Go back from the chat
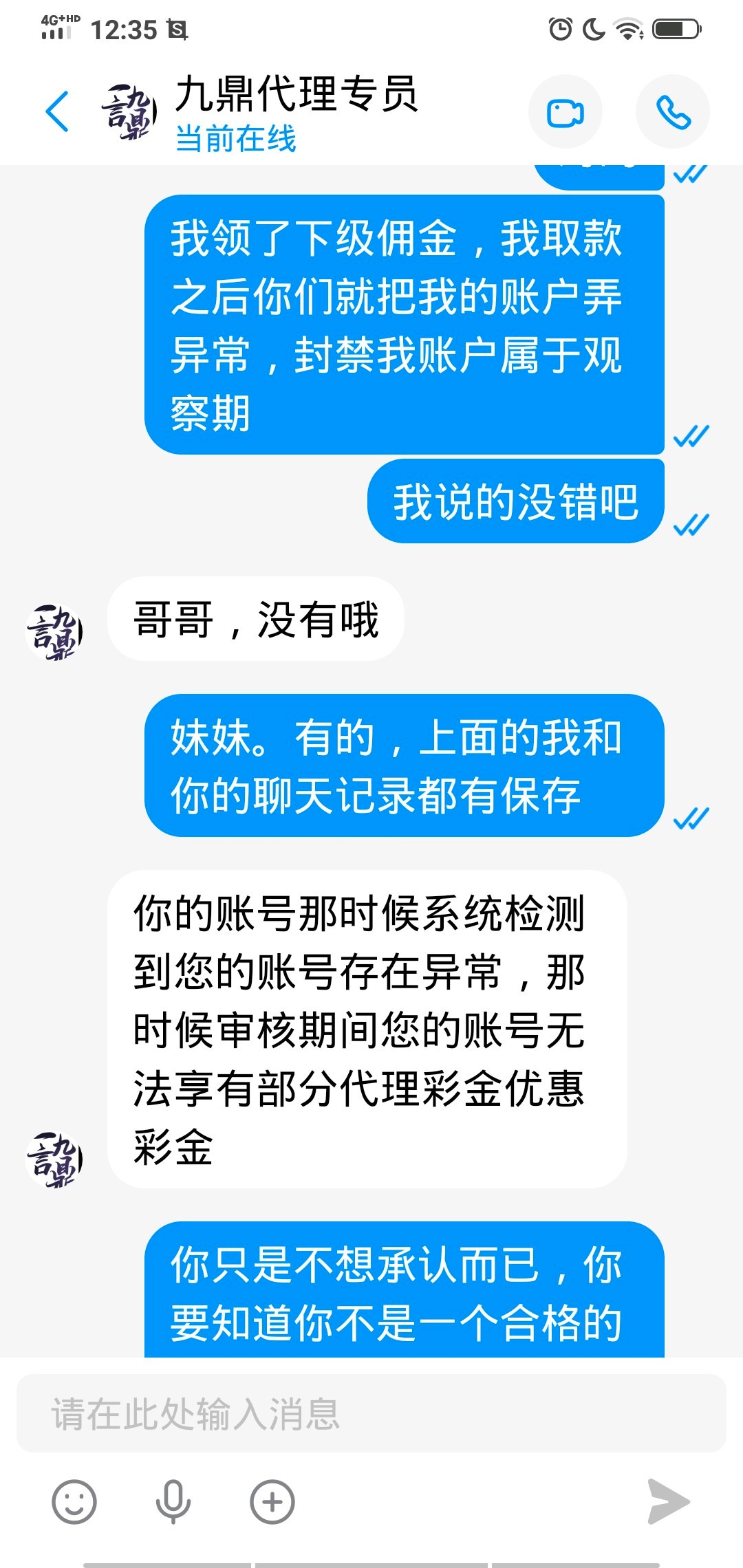The width and height of the screenshot is (743, 1568). click(57, 111)
